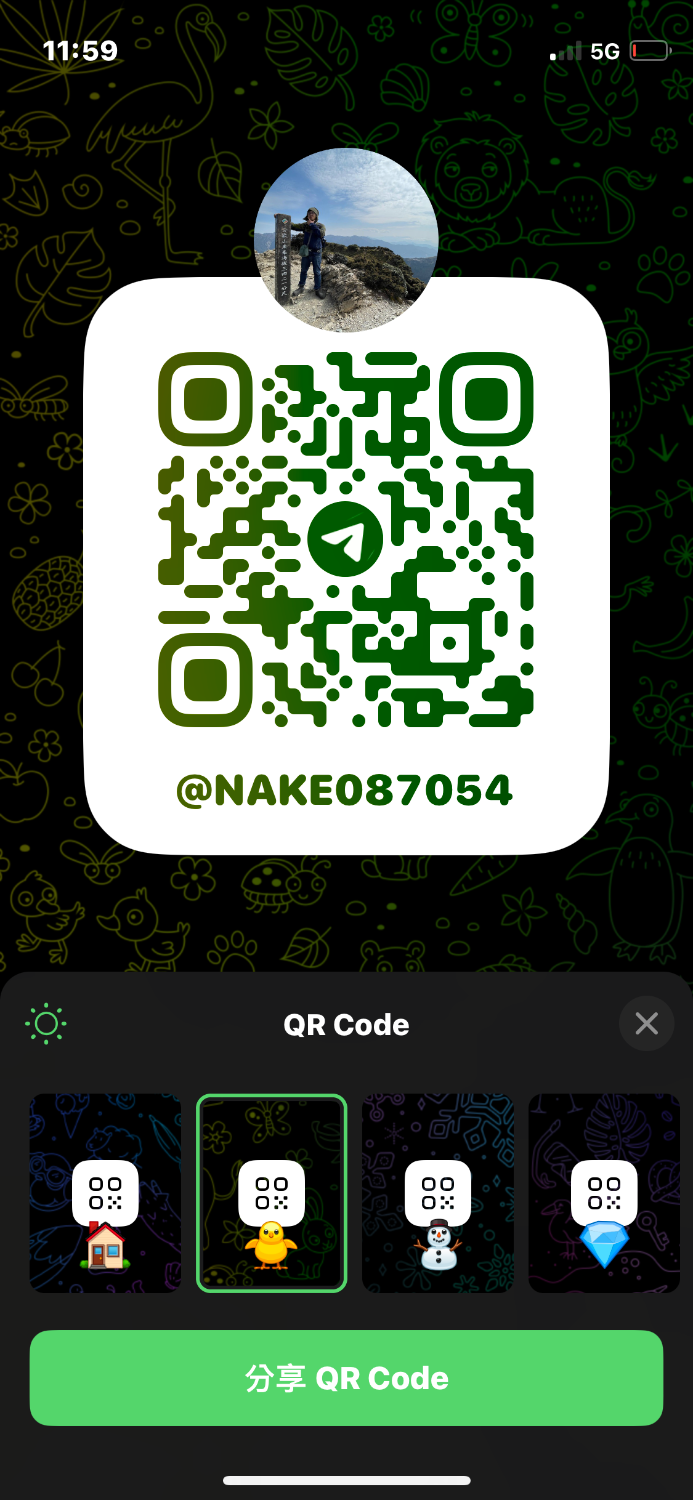Select the house QR theme
The width and height of the screenshot is (693, 1500).
[x=105, y=1193]
